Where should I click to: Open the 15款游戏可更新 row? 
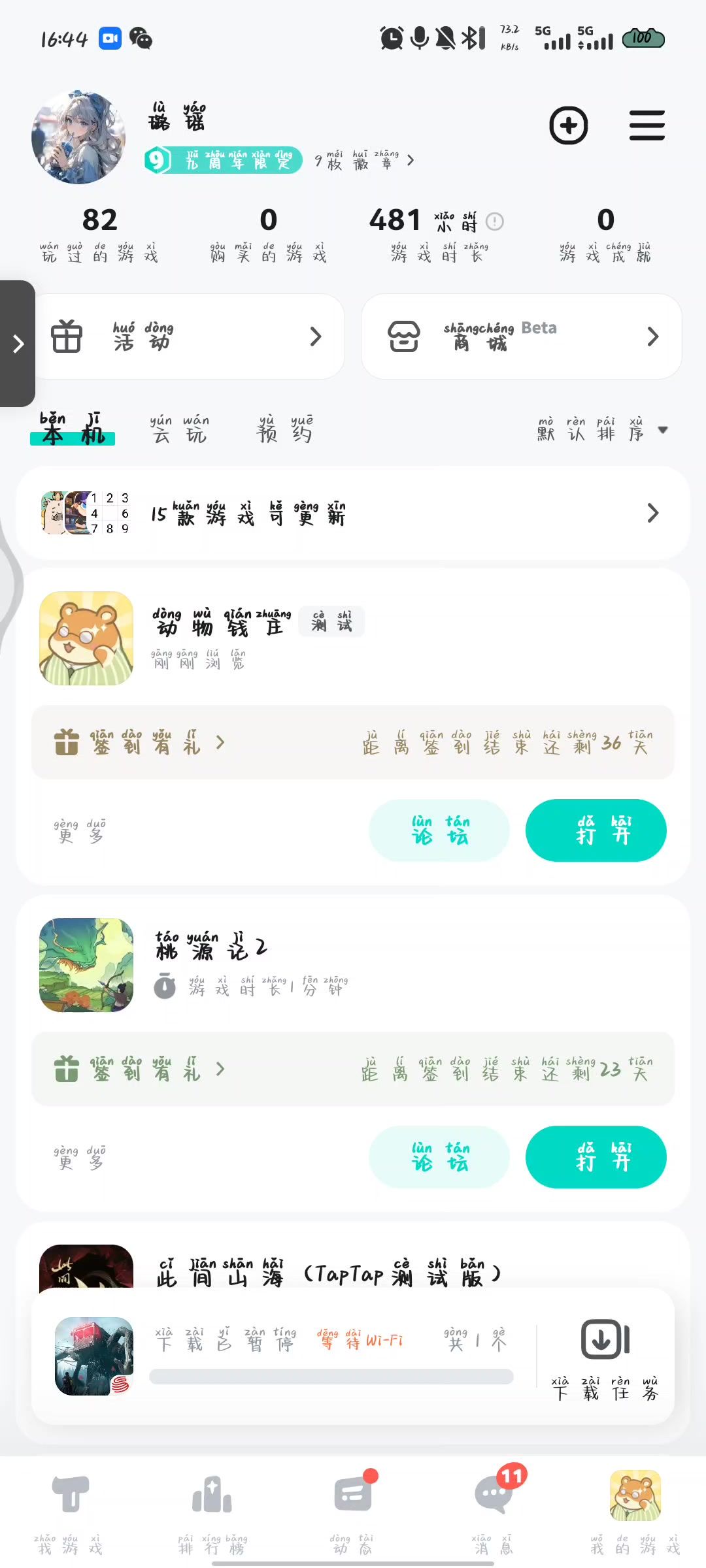353,514
